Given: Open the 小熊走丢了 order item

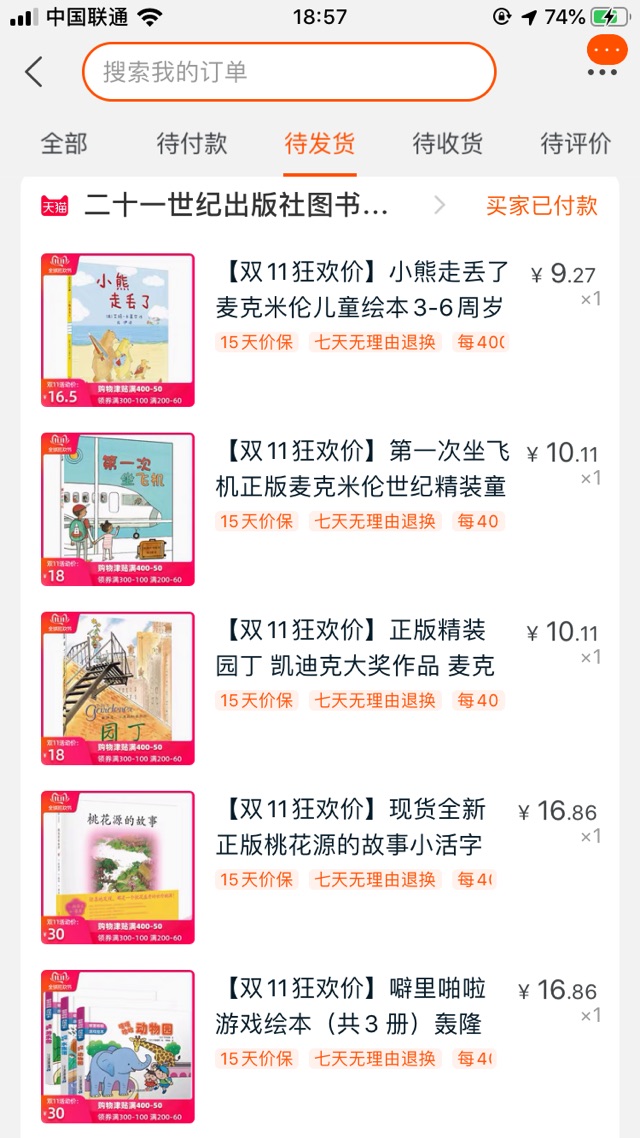Looking at the screenshot, I should click(360, 290).
